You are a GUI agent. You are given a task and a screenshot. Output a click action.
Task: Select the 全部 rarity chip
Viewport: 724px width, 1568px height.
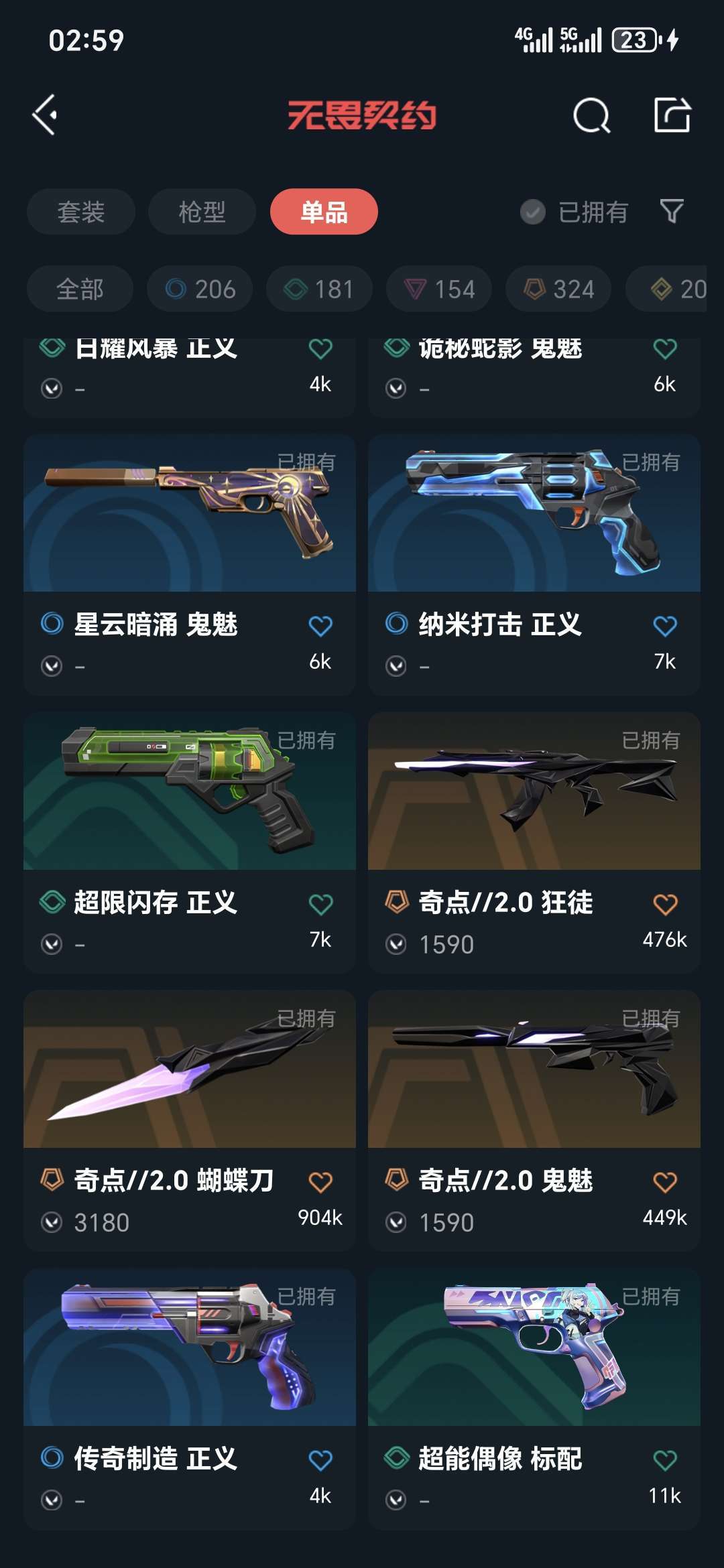click(x=80, y=289)
